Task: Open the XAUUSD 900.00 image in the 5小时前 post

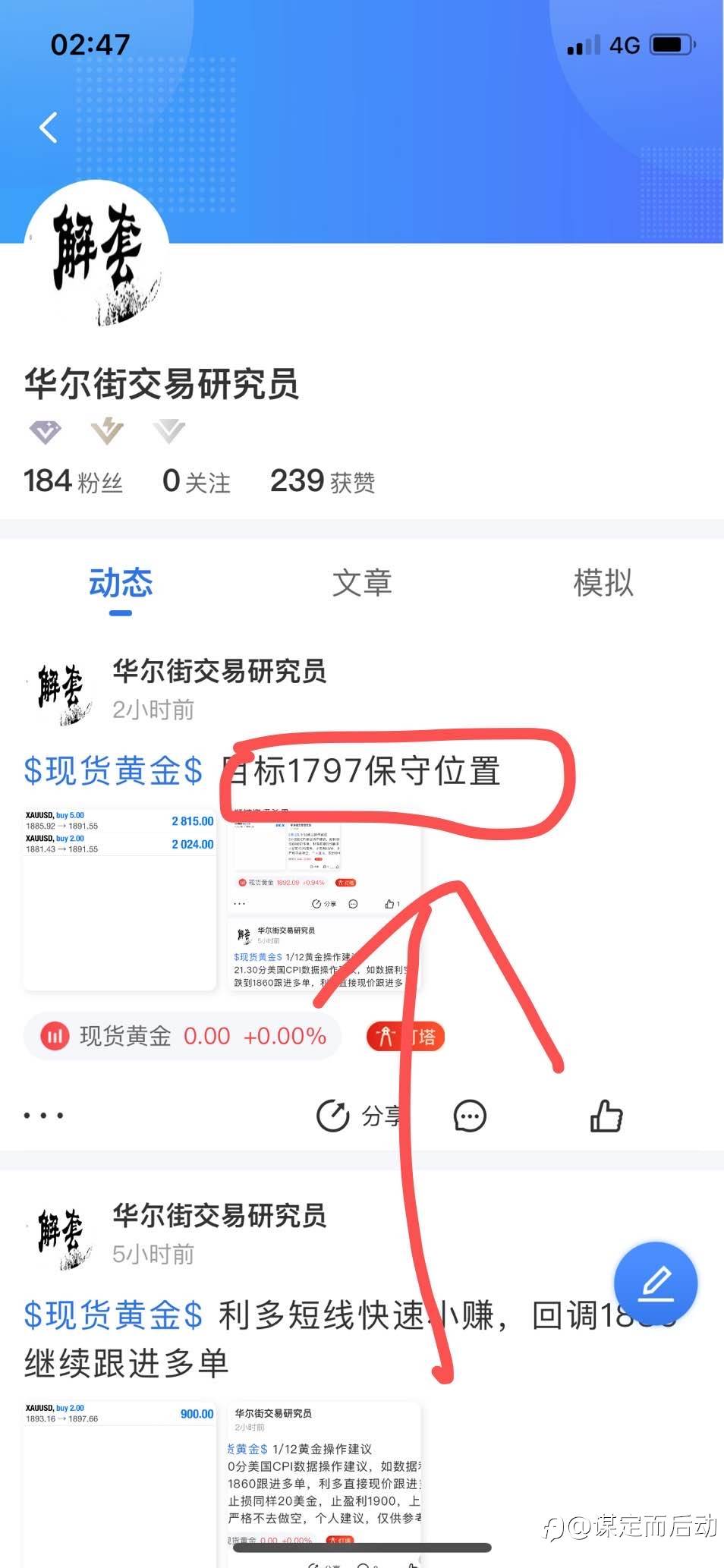Action: click(120, 1480)
